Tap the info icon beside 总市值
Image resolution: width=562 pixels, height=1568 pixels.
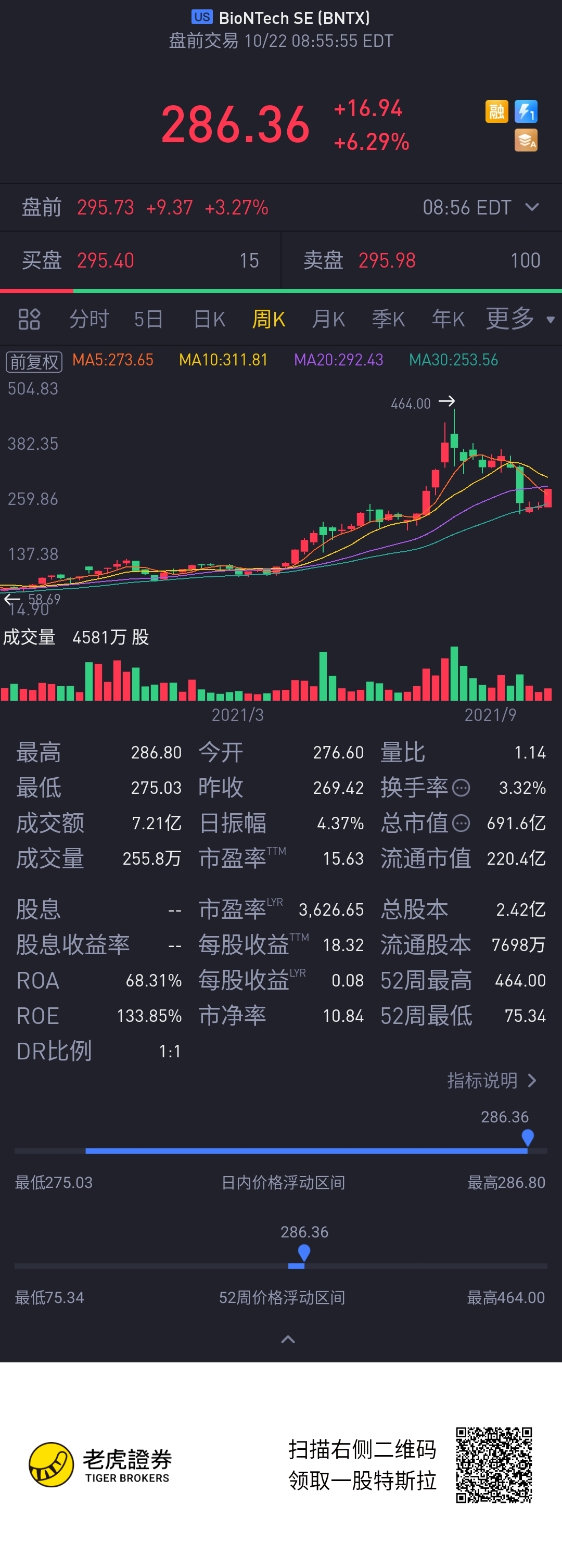click(x=462, y=823)
